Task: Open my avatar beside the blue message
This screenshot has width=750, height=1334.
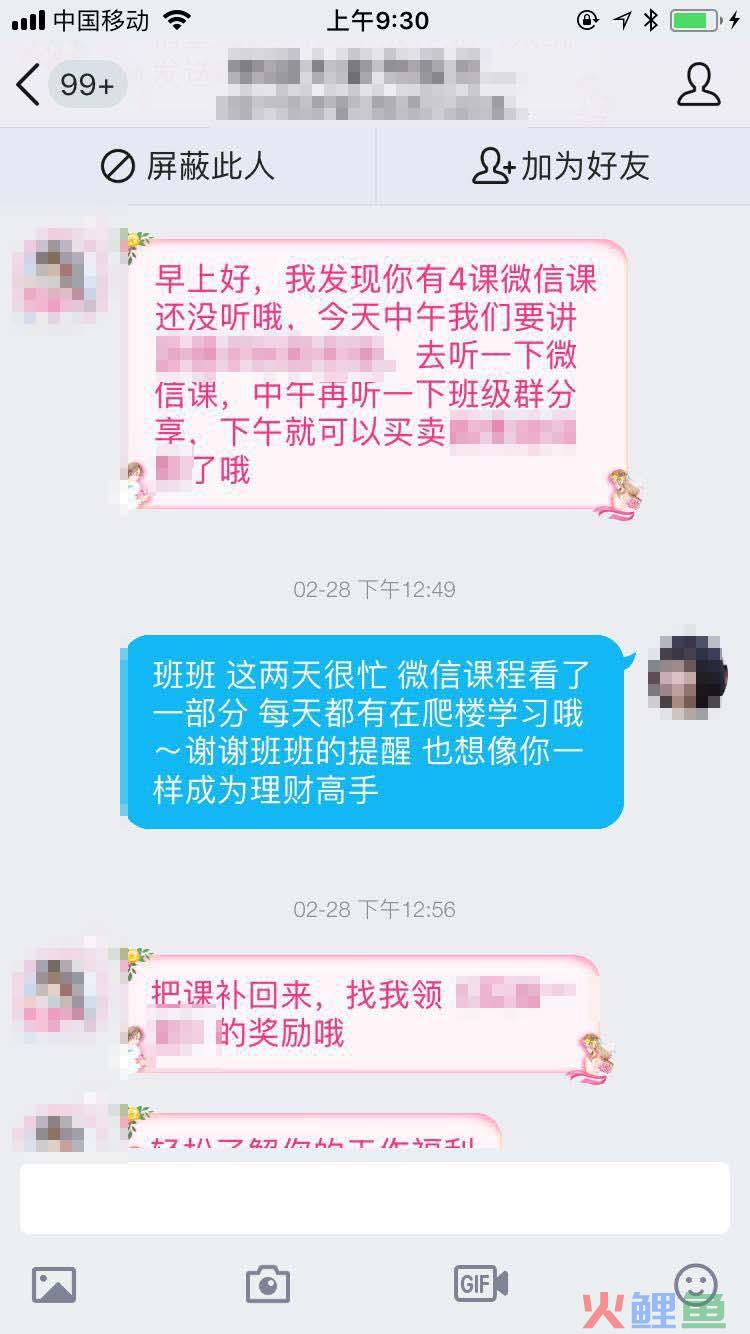Action: (x=686, y=672)
